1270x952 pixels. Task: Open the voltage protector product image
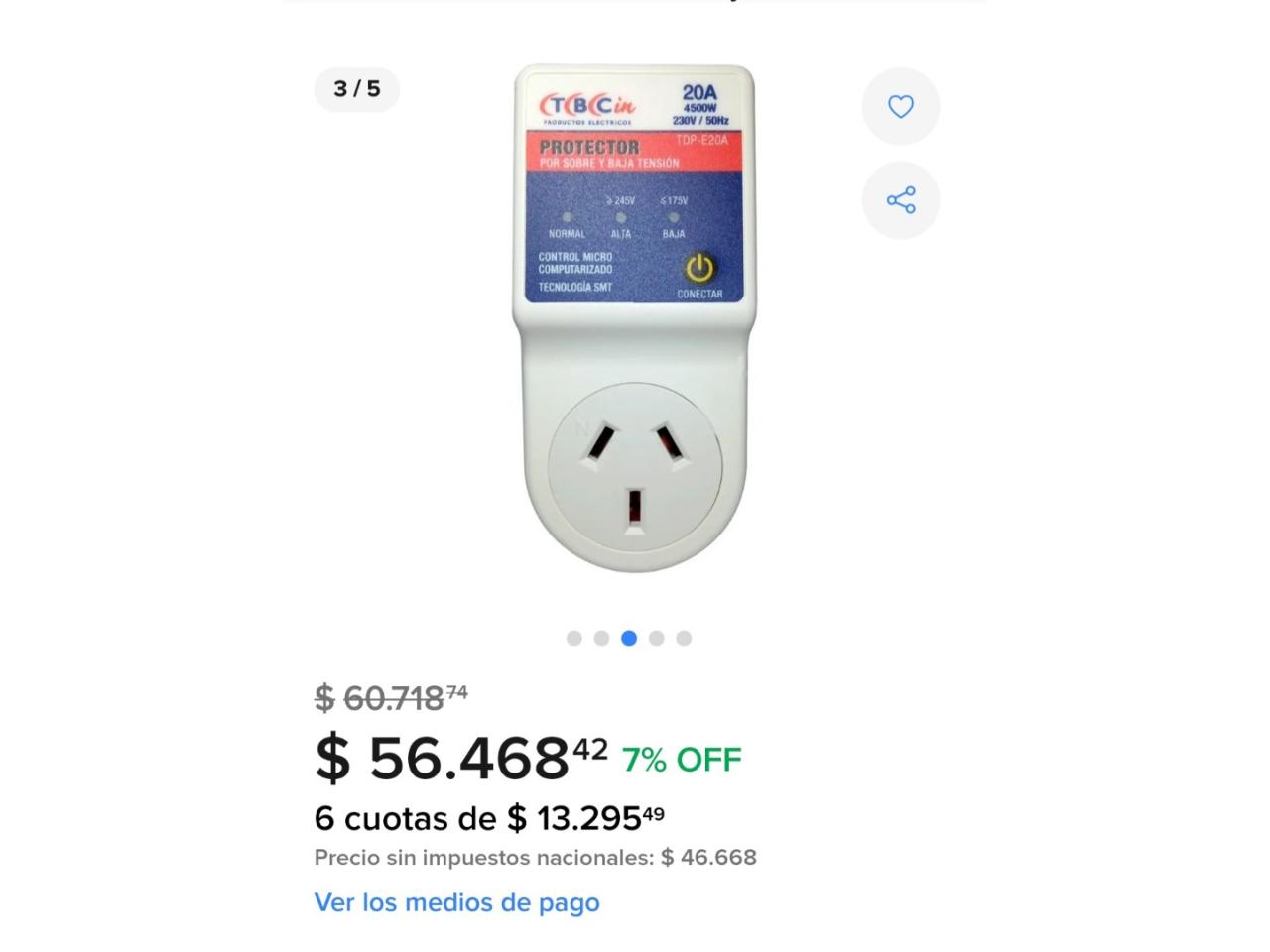pyautogui.click(x=633, y=317)
